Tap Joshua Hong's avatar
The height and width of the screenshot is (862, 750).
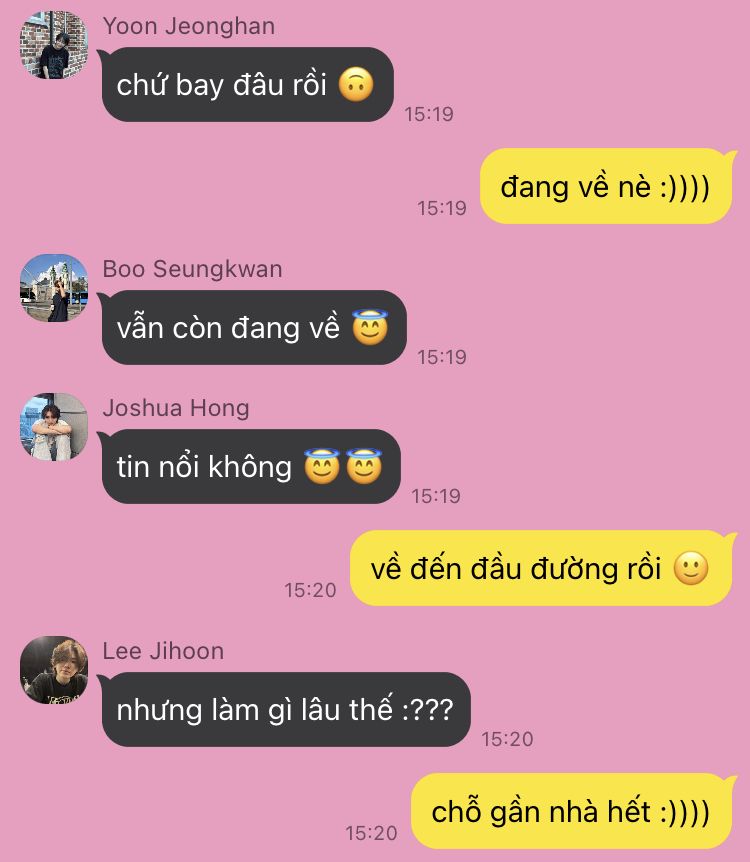point(54,427)
